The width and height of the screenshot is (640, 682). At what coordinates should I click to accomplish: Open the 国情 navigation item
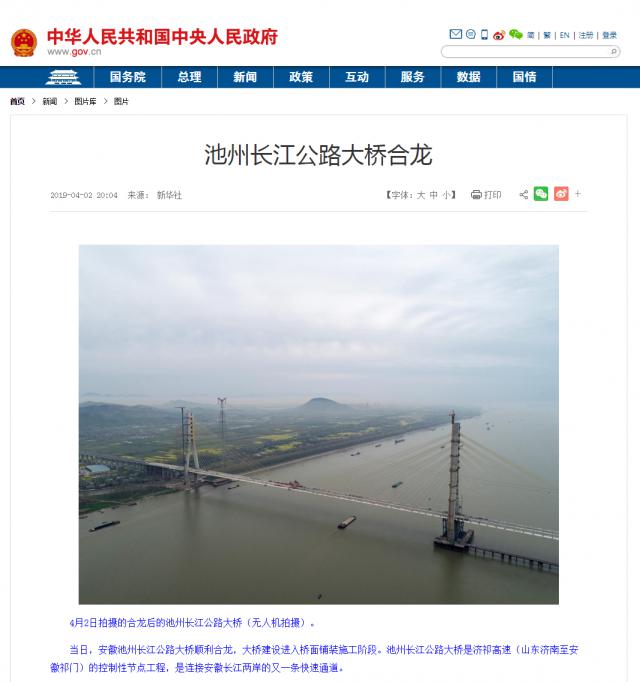[x=524, y=77]
